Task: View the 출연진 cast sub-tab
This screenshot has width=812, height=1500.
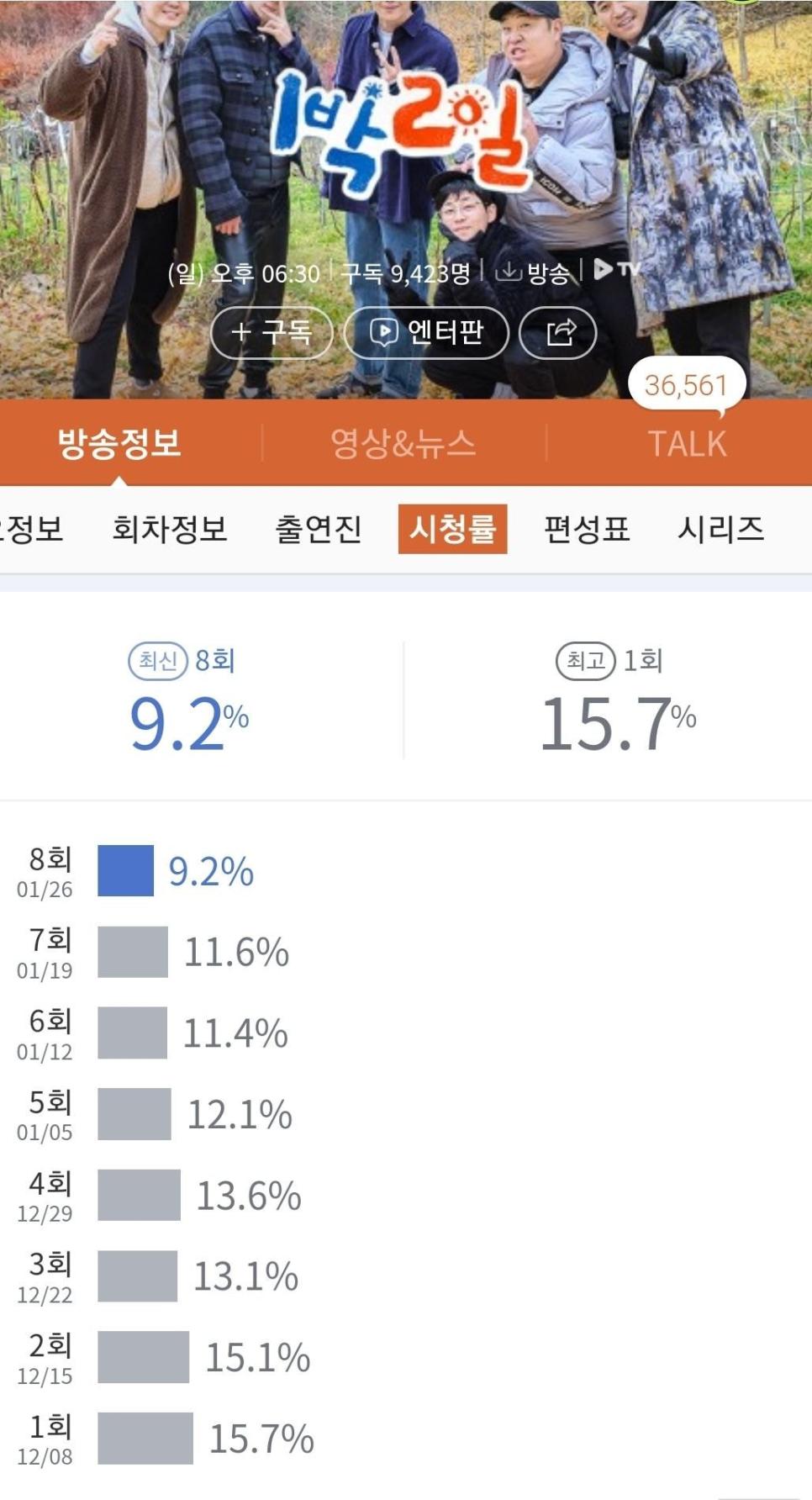Action: tap(318, 529)
